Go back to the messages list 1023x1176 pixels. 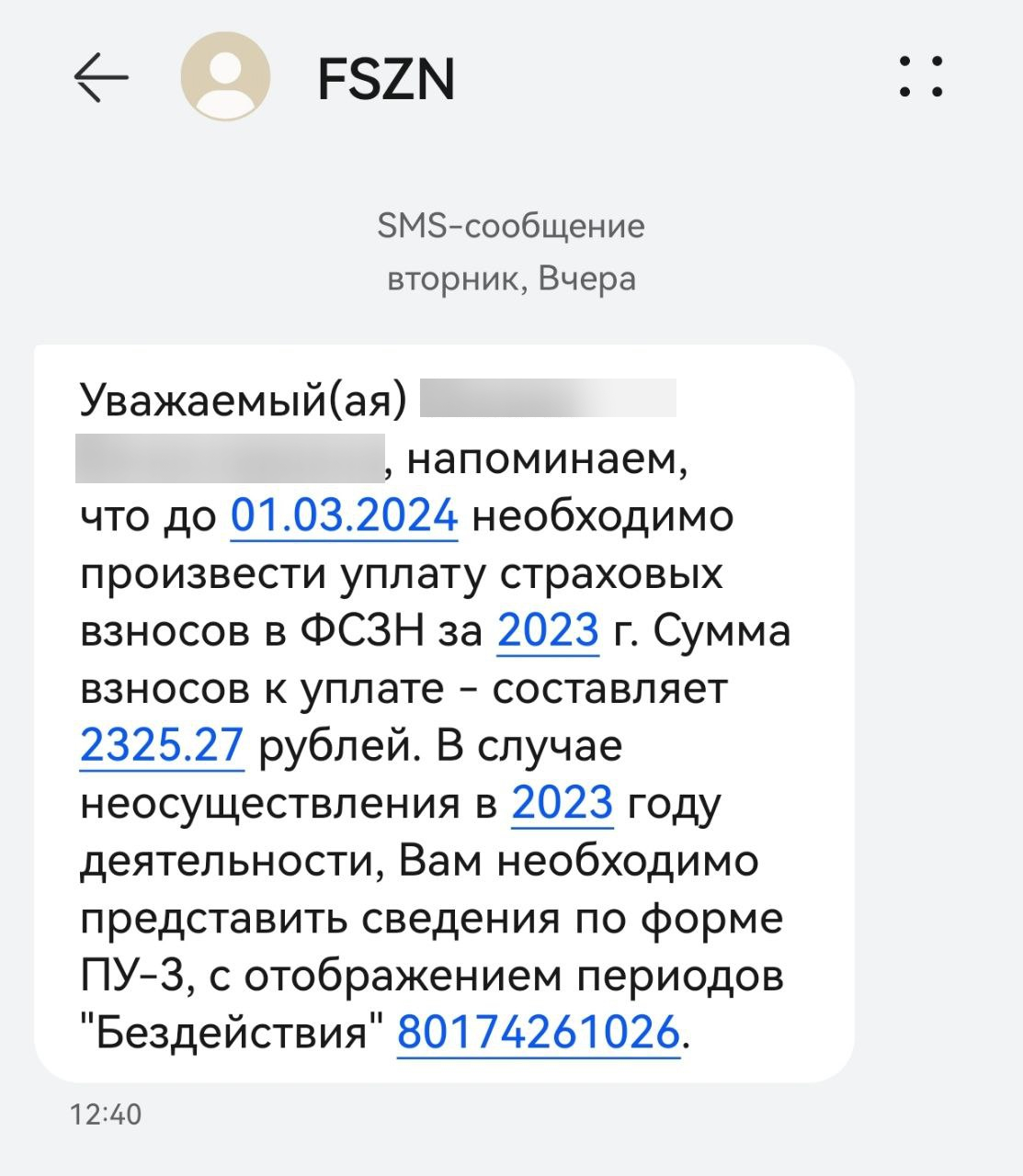100,77
